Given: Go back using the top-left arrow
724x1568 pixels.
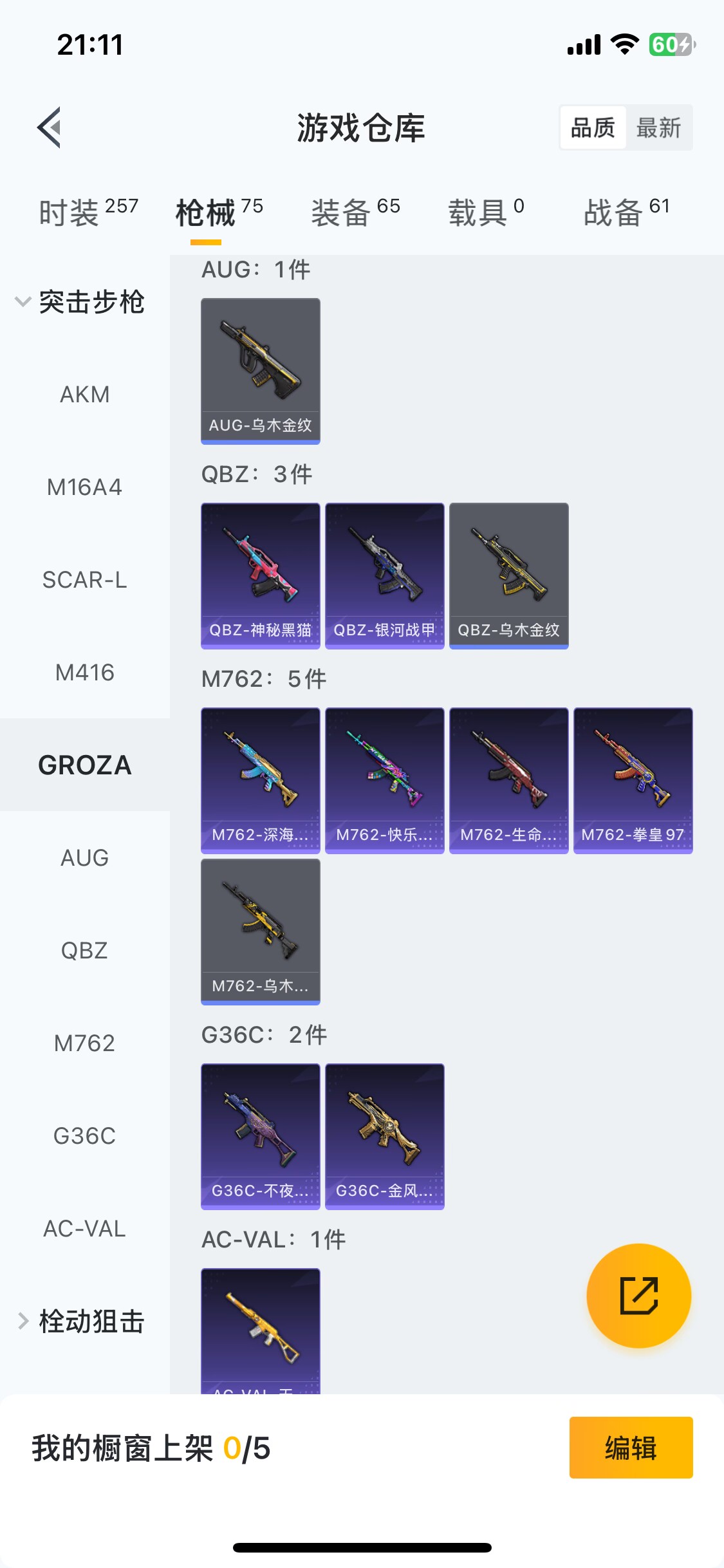Looking at the screenshot, I should coord(50,127).
